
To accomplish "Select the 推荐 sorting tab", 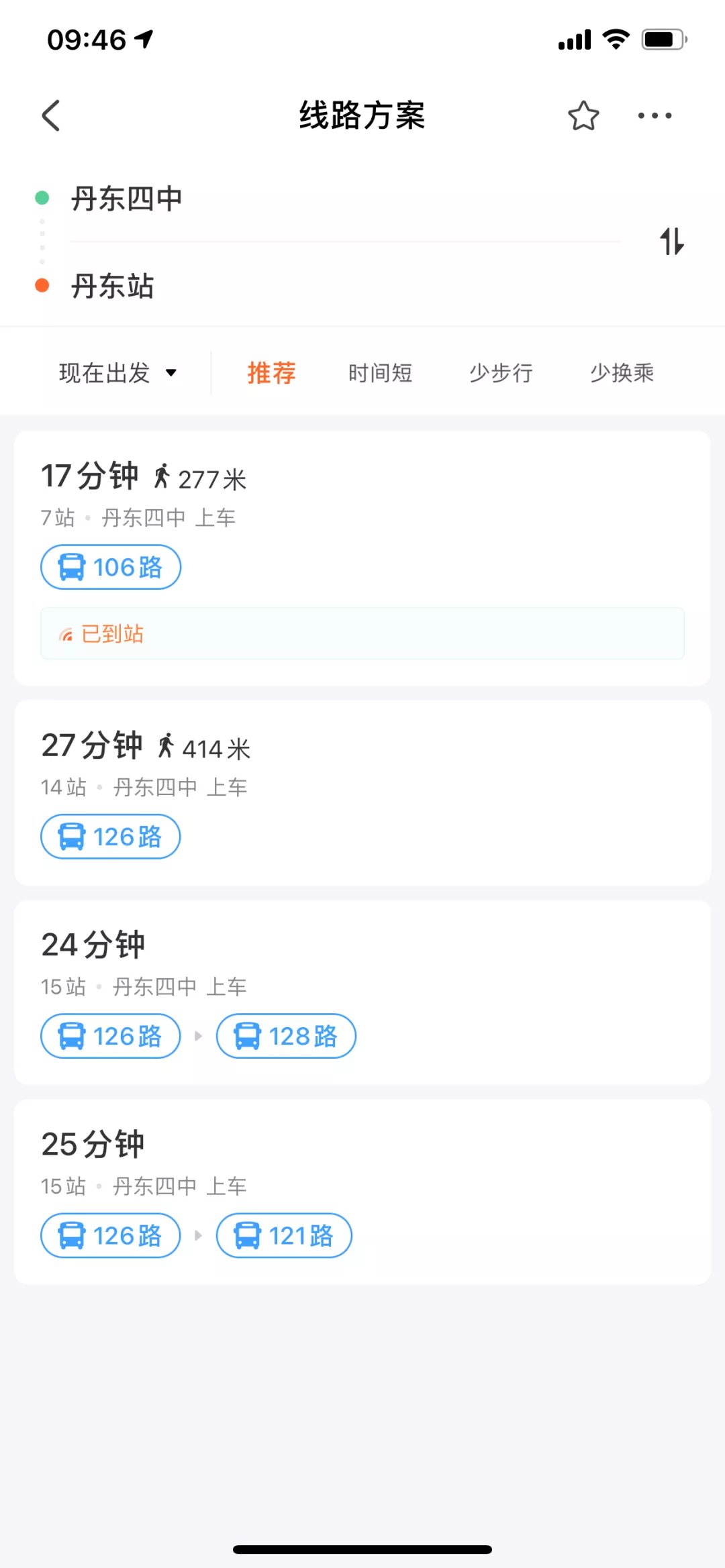I will [271, 373].
